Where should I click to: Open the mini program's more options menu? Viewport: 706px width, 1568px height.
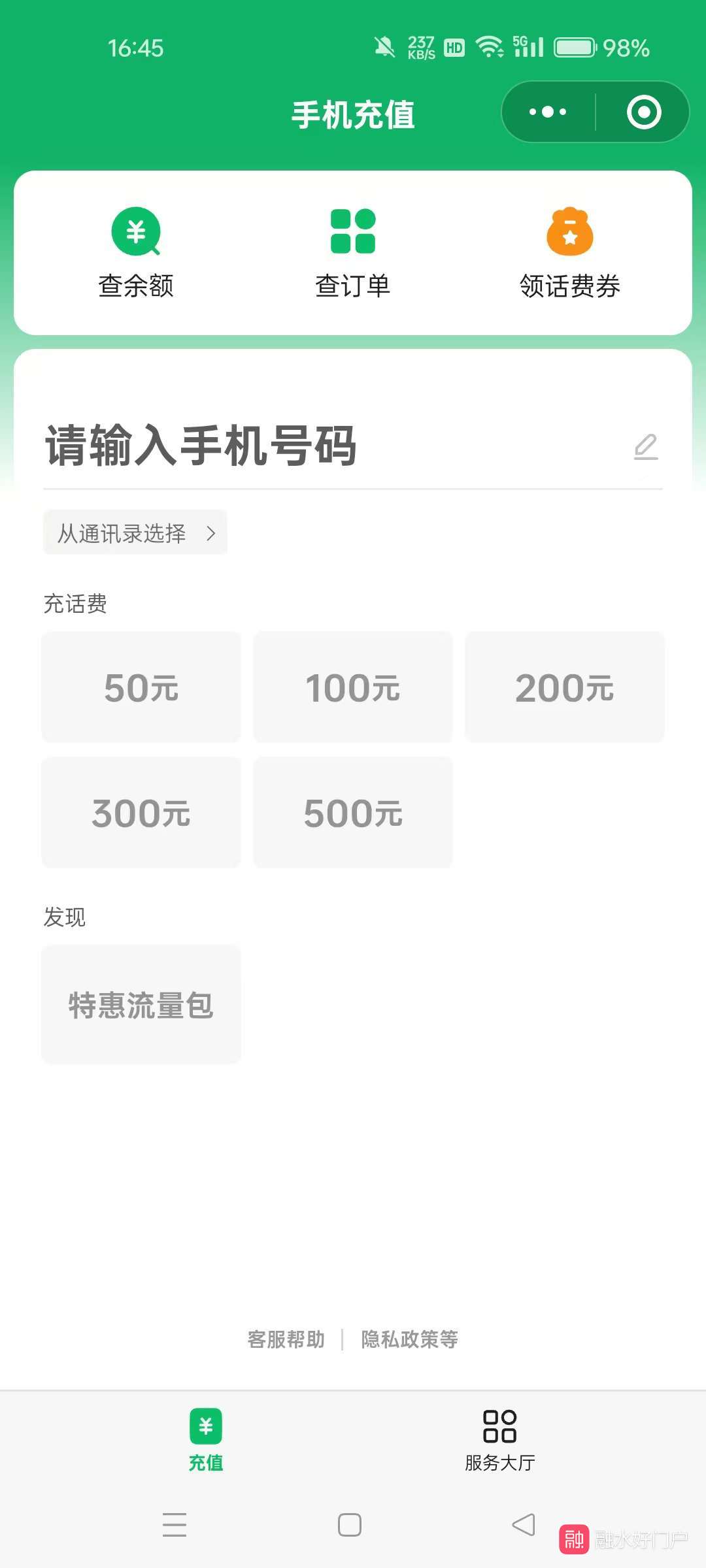(x=548, y=112)
